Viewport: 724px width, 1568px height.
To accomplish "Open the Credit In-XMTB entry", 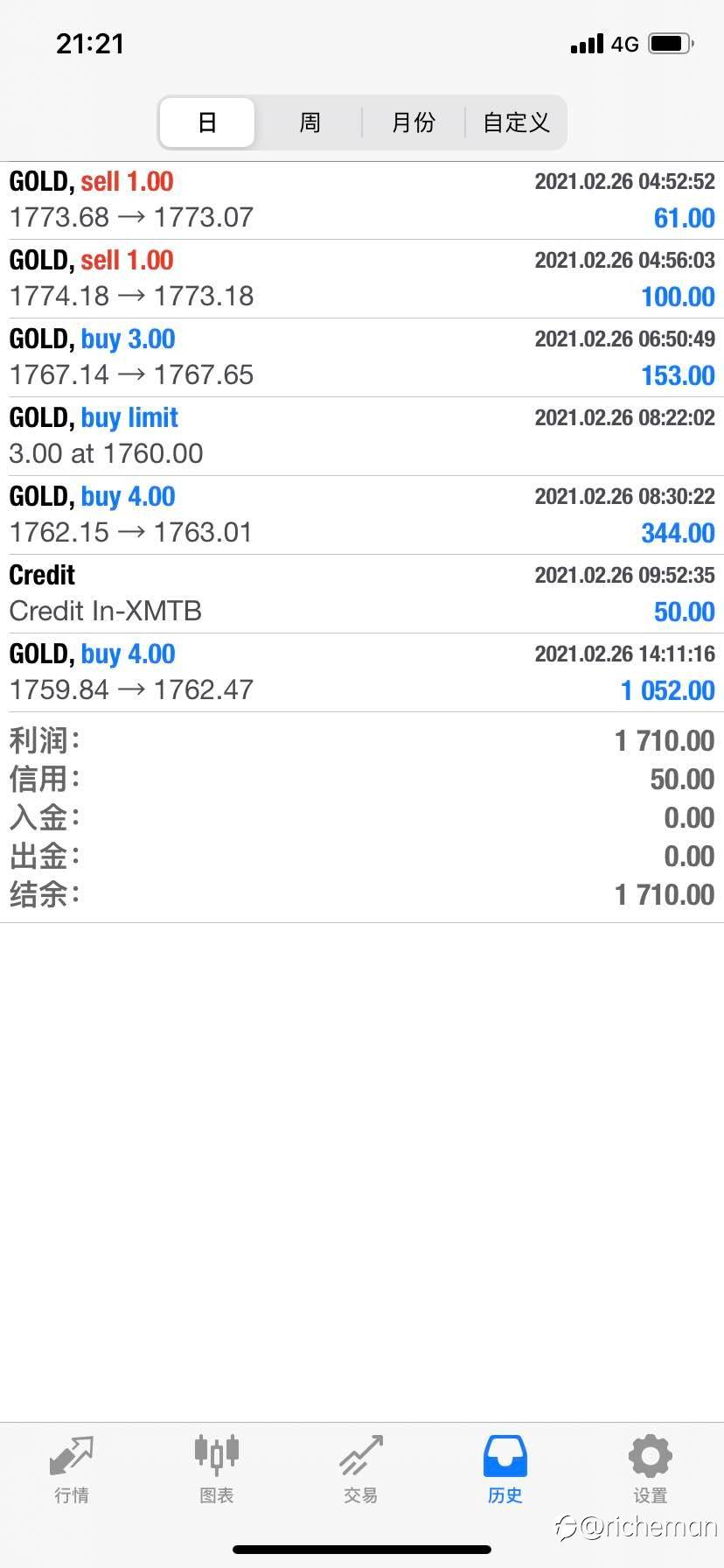I will pos(362,594).
